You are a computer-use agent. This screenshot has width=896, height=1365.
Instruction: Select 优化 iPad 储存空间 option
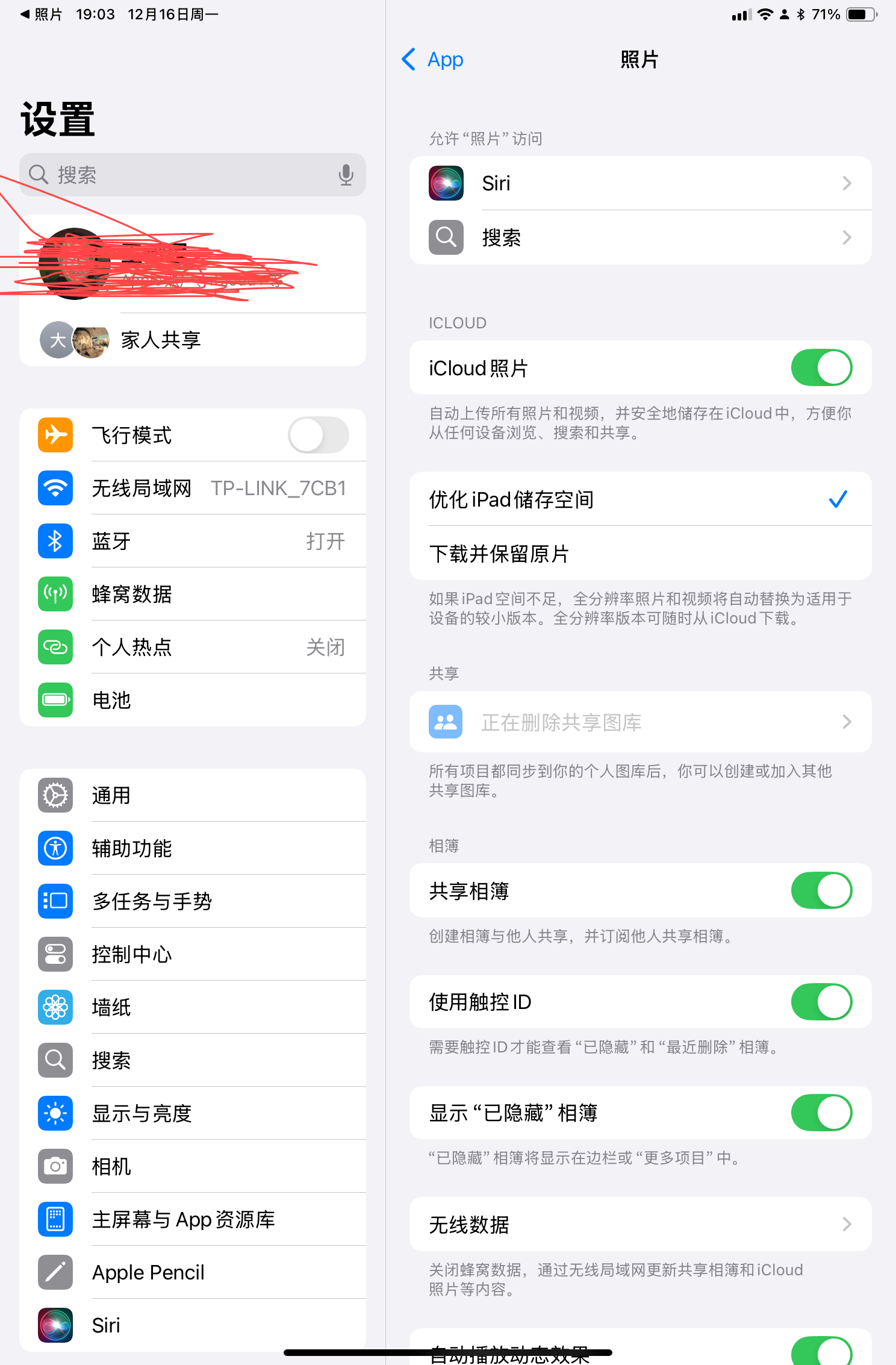pos(640,499)
